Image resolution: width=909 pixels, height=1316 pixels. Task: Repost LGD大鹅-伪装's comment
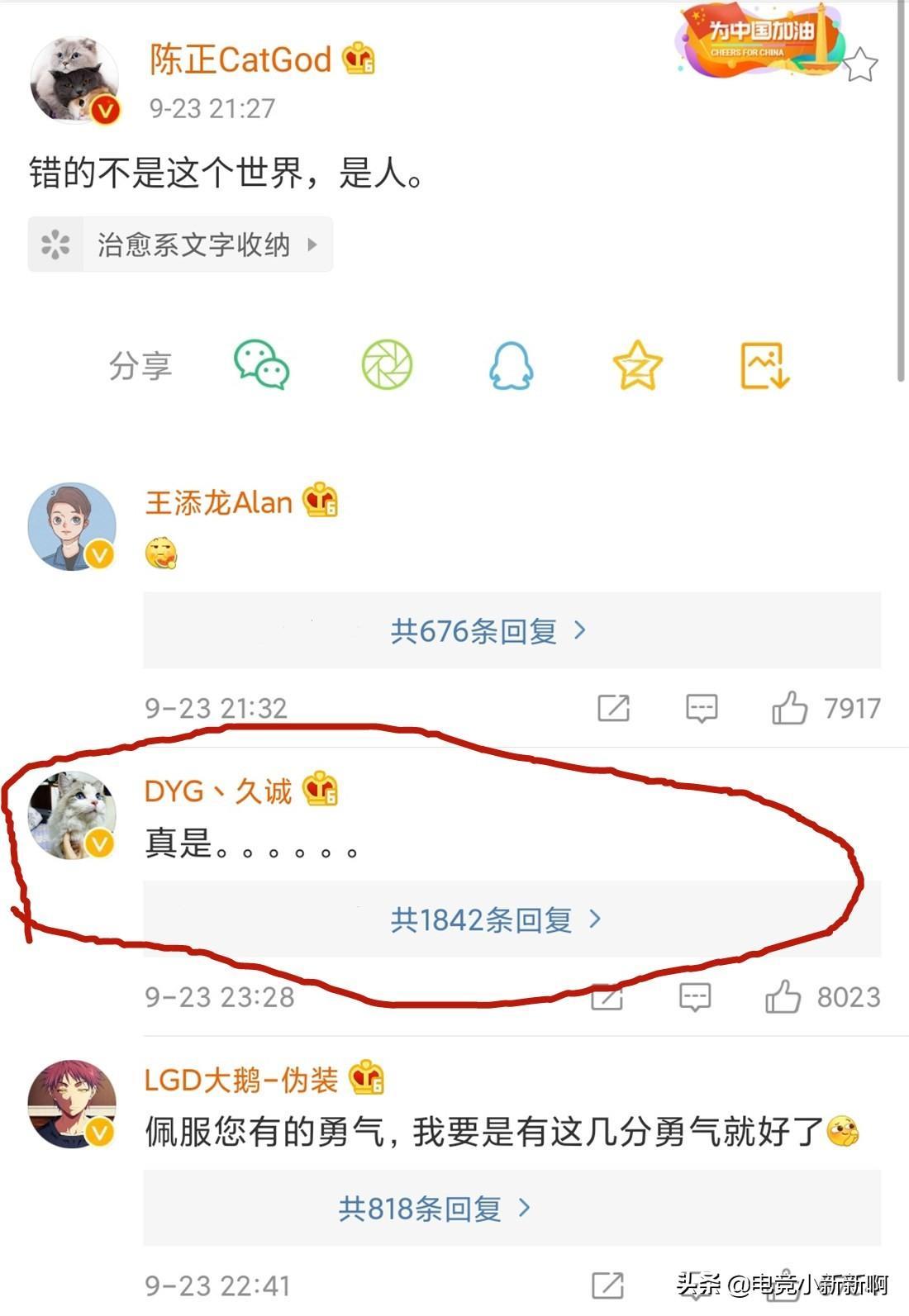click(x=607, y=1285)
